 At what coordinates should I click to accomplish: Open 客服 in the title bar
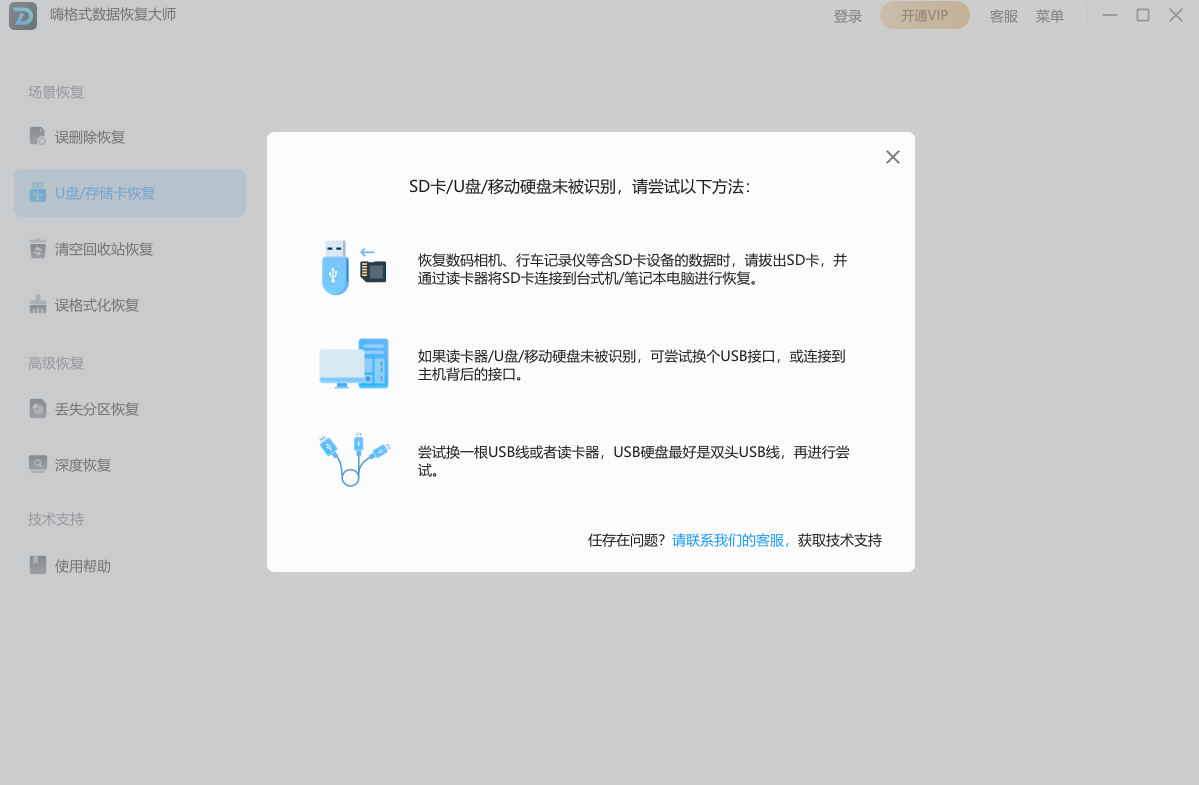click(1003, 16)
